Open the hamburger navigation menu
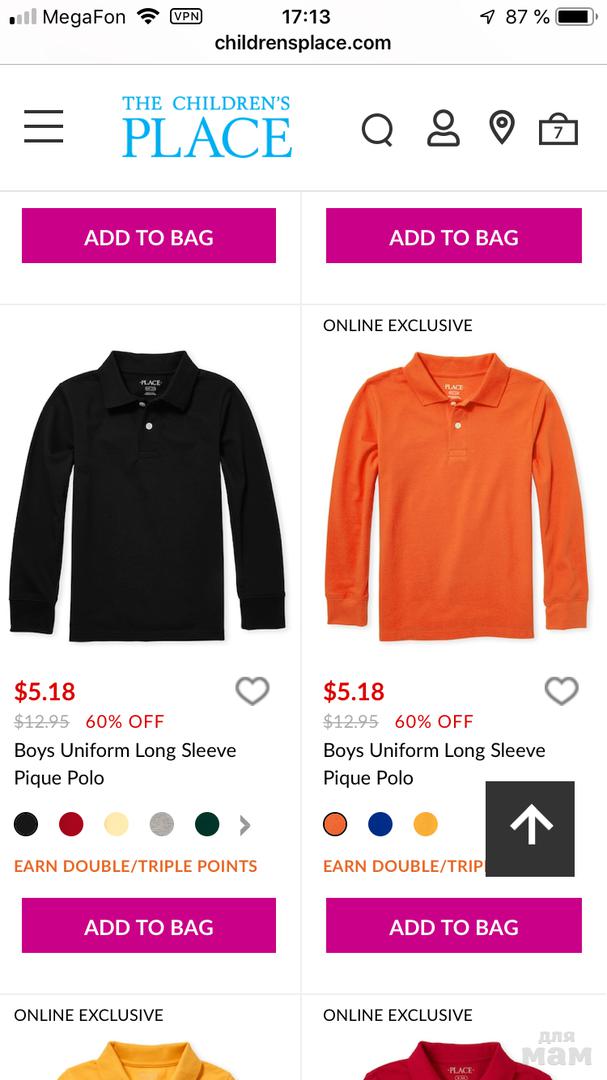 click(44, 127)
